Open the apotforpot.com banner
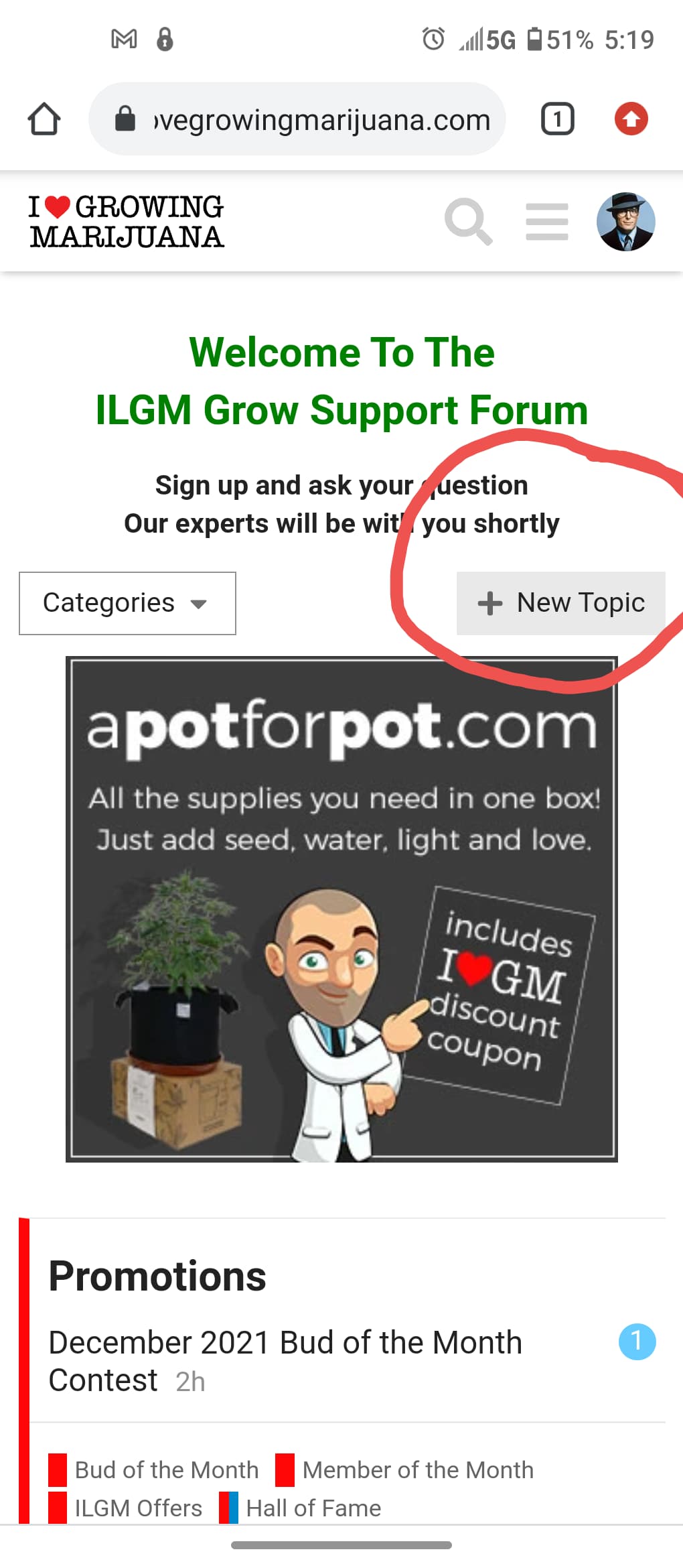The image size is (683, 1568). click(341, 909)
